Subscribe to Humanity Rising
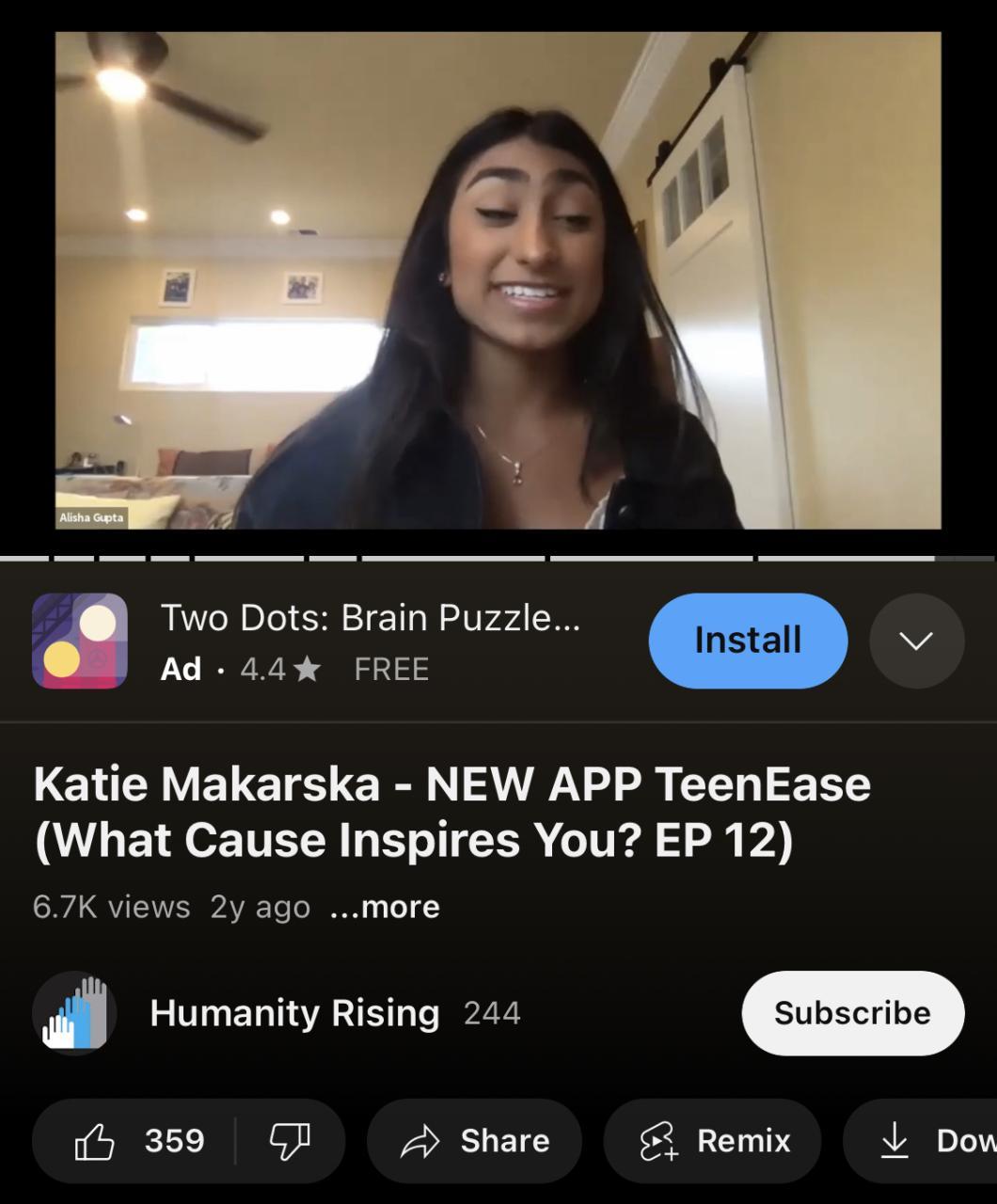Screen dimensions: 997x1204 tap(852, 1013)
